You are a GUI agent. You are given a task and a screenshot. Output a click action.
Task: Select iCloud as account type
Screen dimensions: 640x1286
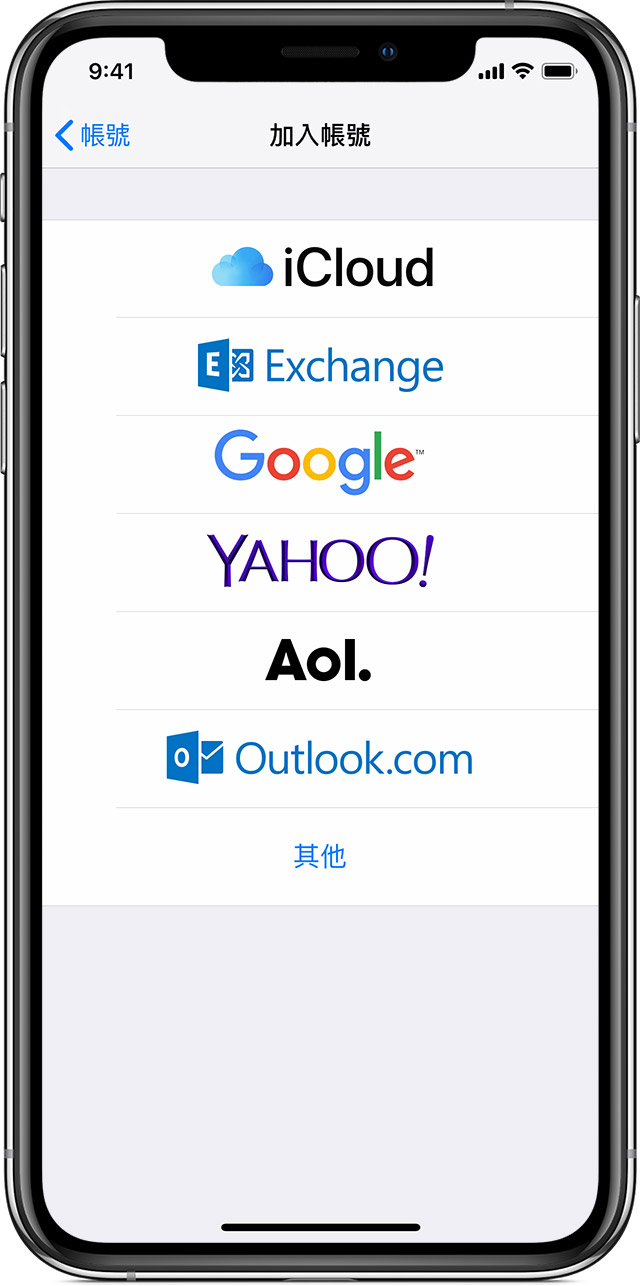pos(320,268)
